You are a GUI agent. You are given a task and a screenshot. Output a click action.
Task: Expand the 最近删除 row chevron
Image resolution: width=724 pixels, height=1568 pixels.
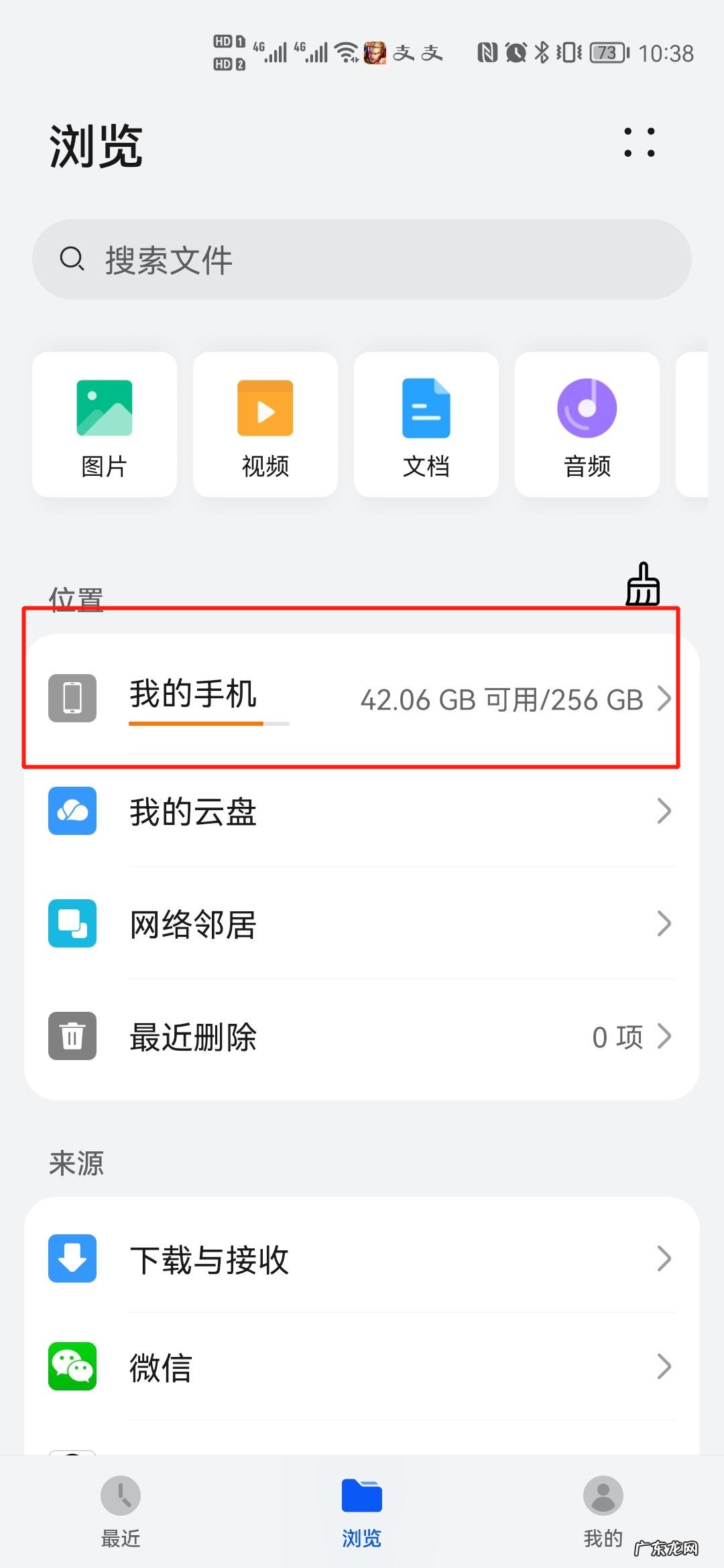664,1036
